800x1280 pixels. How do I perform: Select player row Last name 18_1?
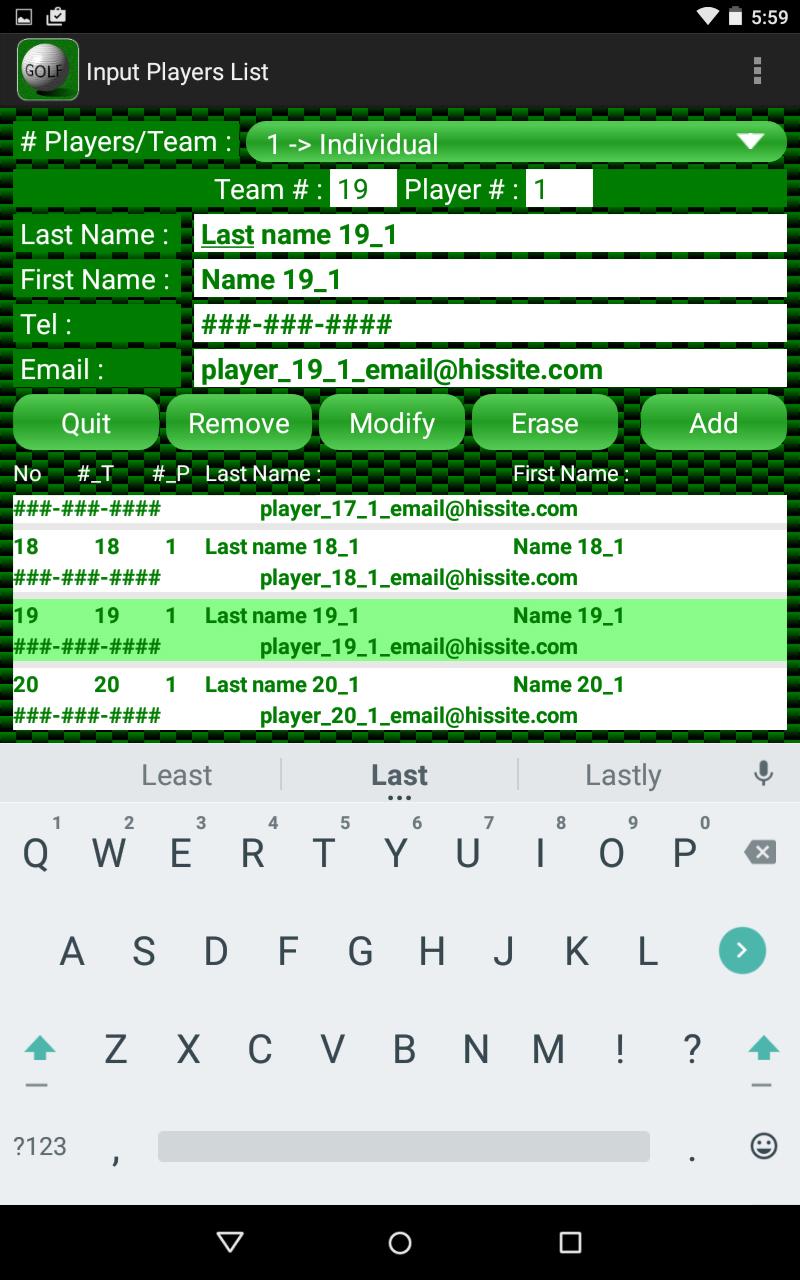click(x=400, y=561)
